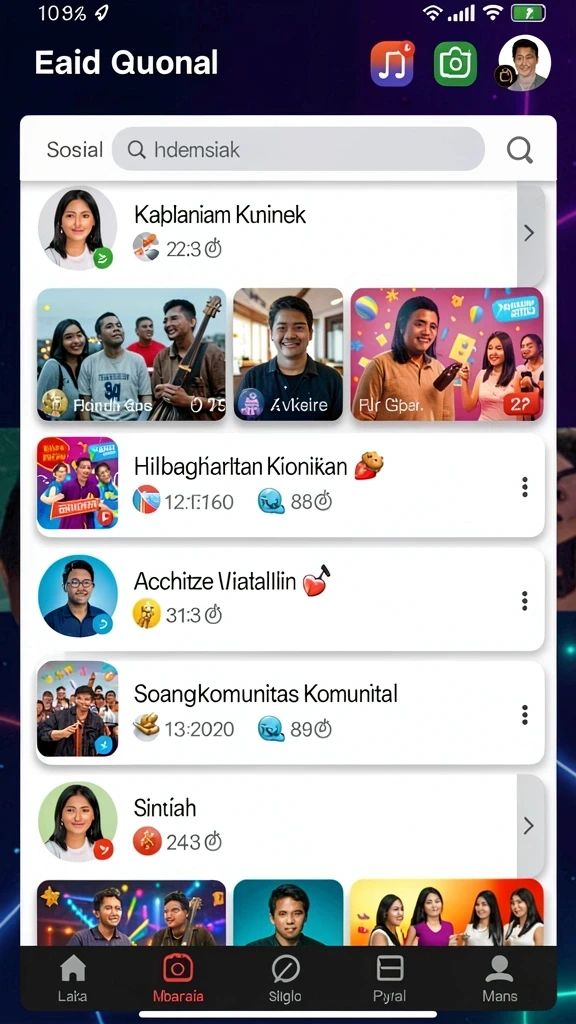This screenshot has width=576, height=1024.
Task: Expand the chevron next to Kaplaniam Kuninek
Action: tap(530, 233)
